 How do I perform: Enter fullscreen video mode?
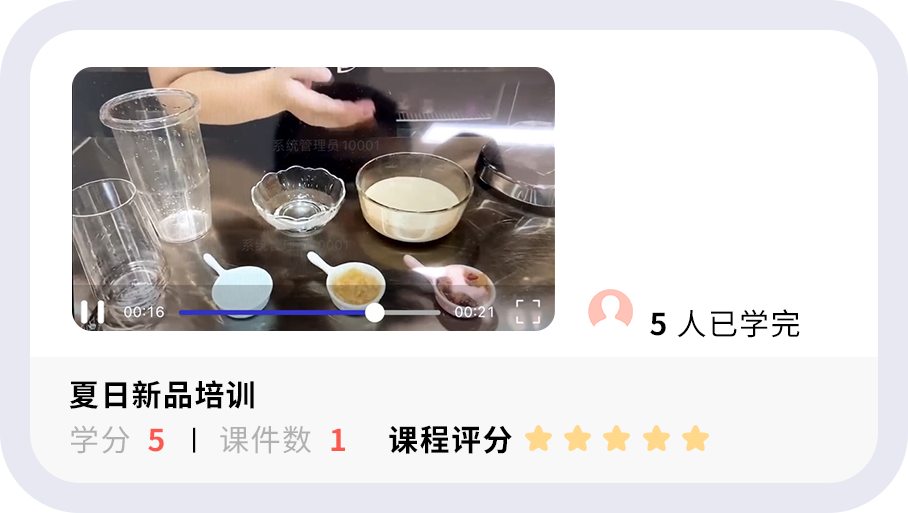pyautogui.click(x=528, y=312)
